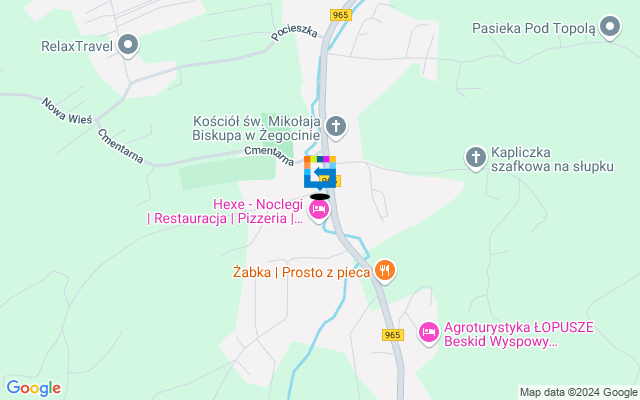This screenshot has height=400, width=640.
Task: Select the Hexe Noclegi lodging marker
Action: (x=319, y=209)
